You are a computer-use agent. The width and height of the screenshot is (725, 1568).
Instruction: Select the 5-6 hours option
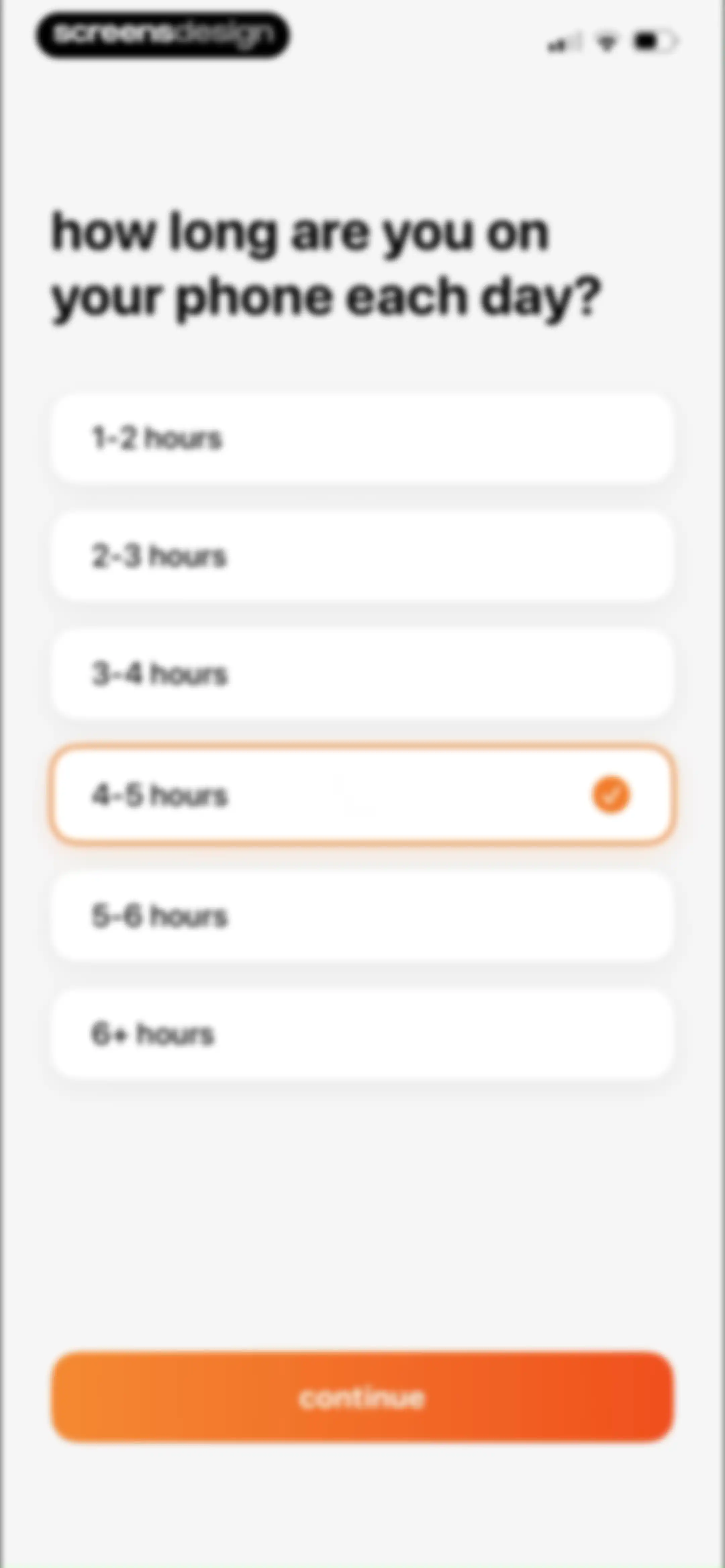coord(362,916)
